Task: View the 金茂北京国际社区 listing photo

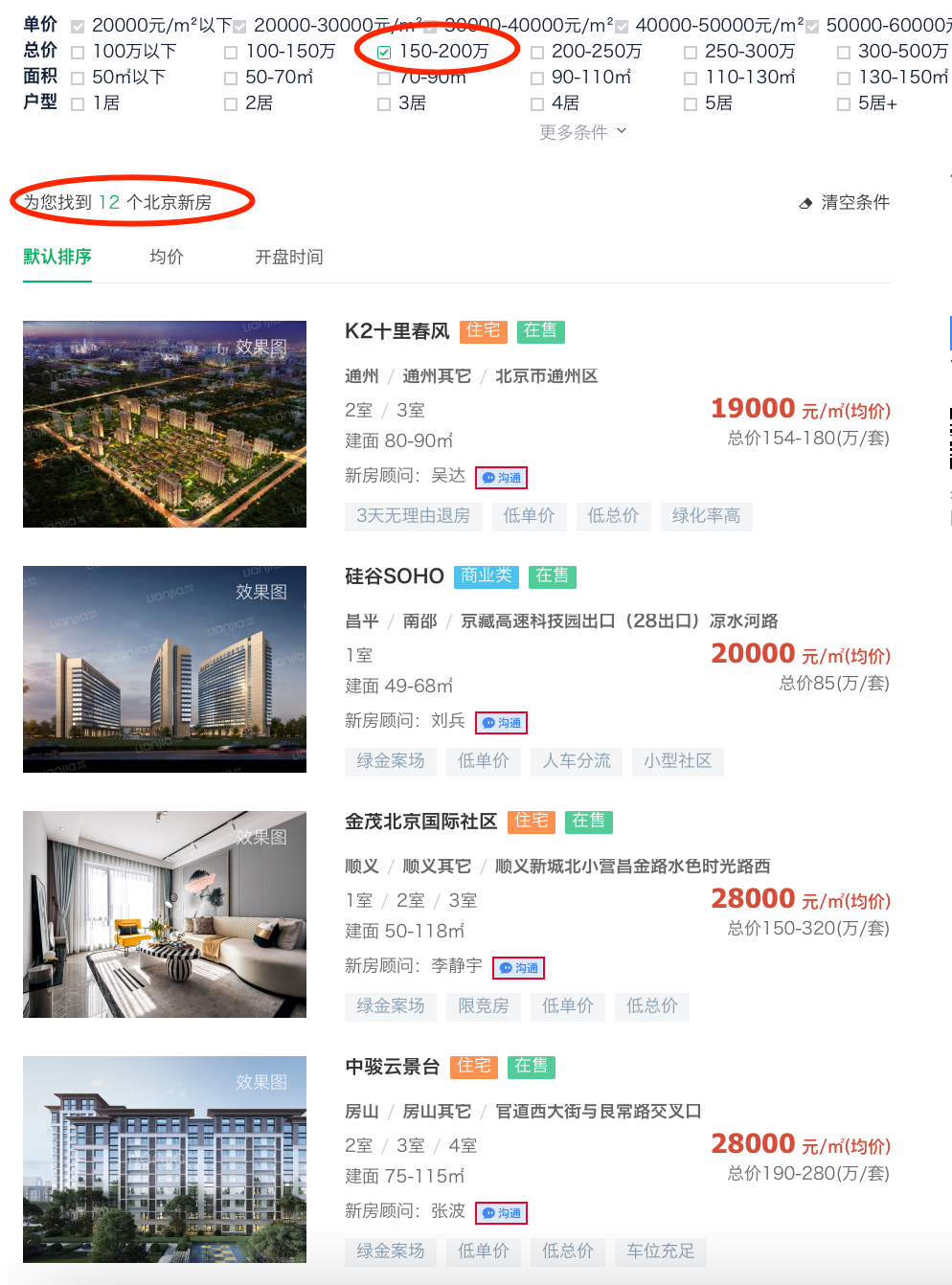Action: 165,914
